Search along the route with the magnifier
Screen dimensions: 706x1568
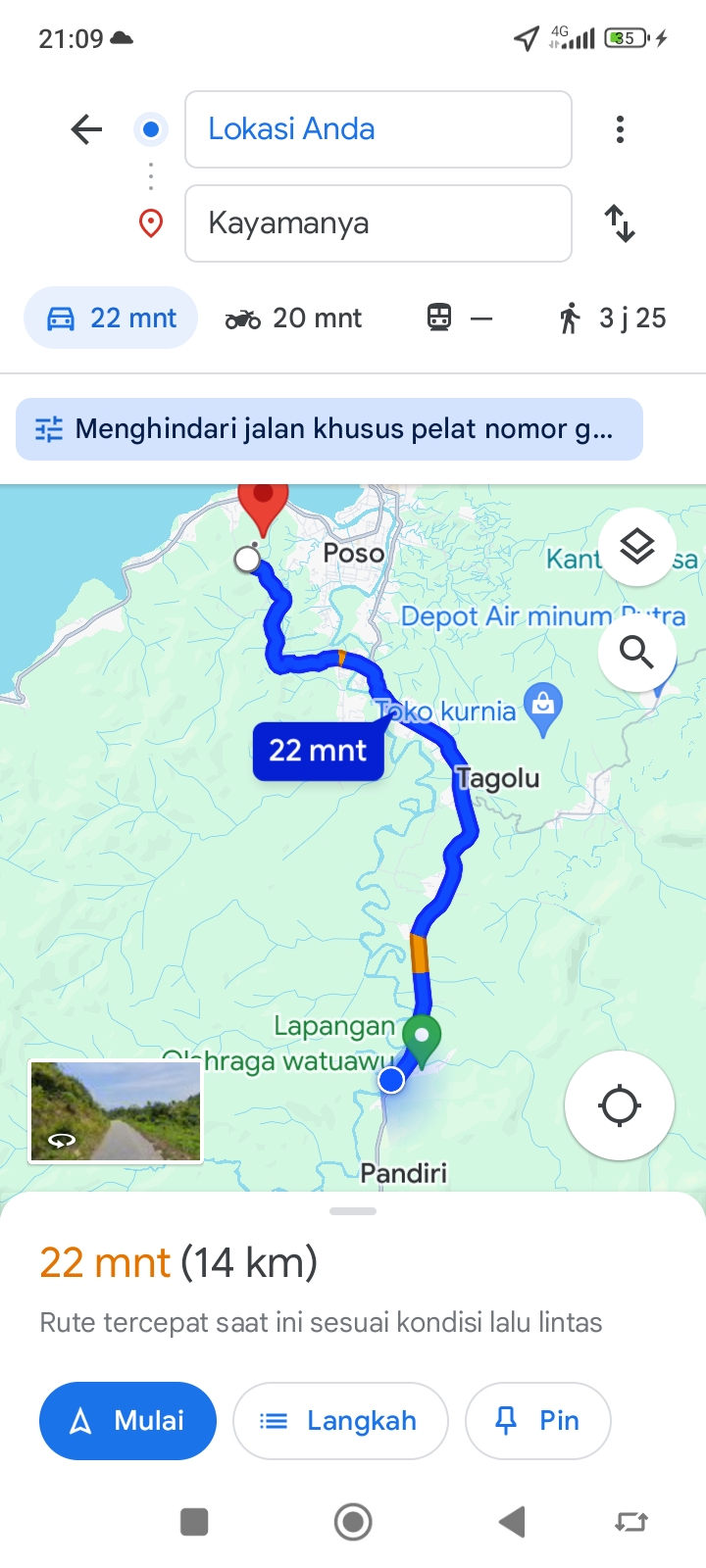point(637,651)
